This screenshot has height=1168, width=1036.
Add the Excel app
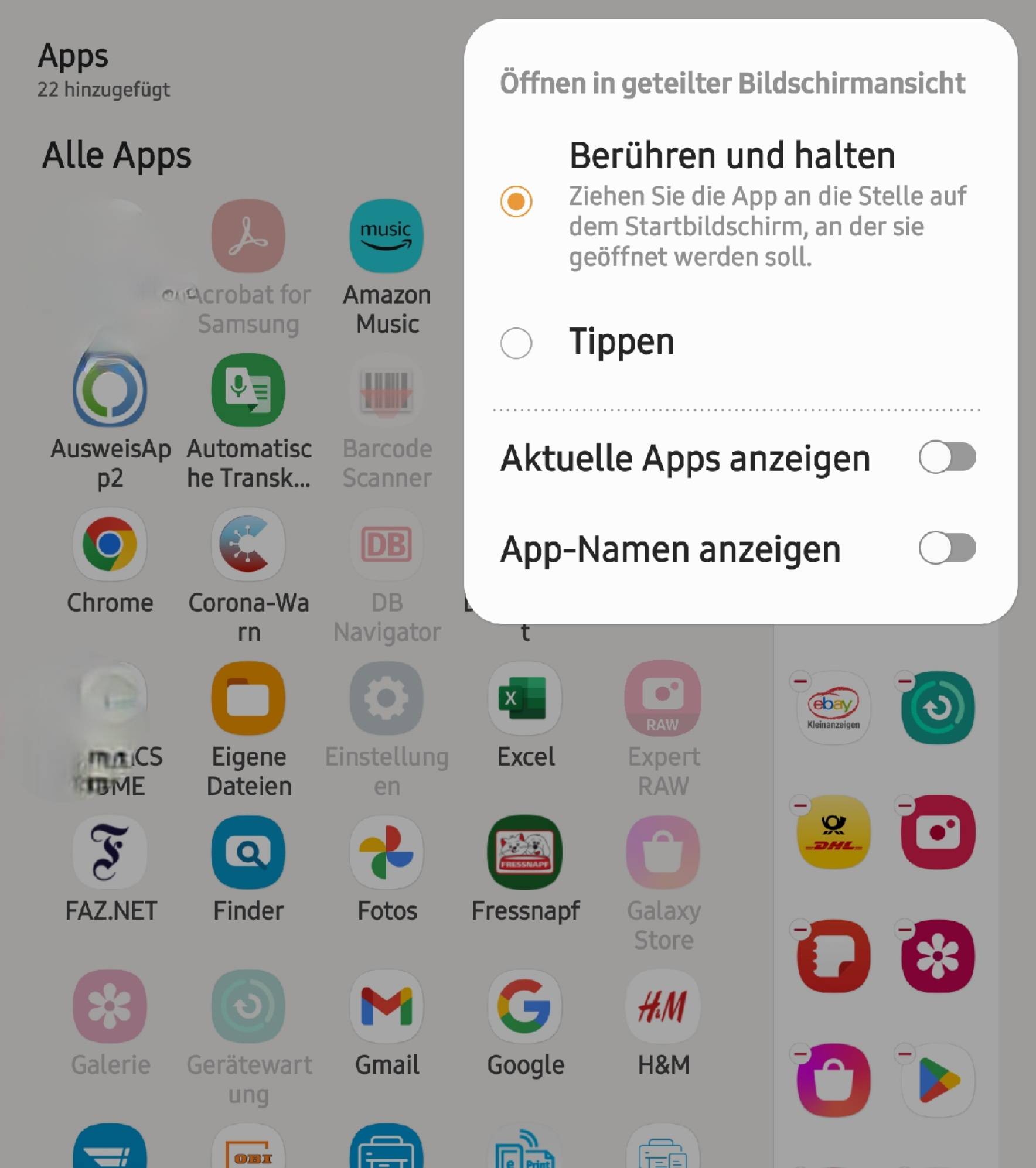[525, 698]
